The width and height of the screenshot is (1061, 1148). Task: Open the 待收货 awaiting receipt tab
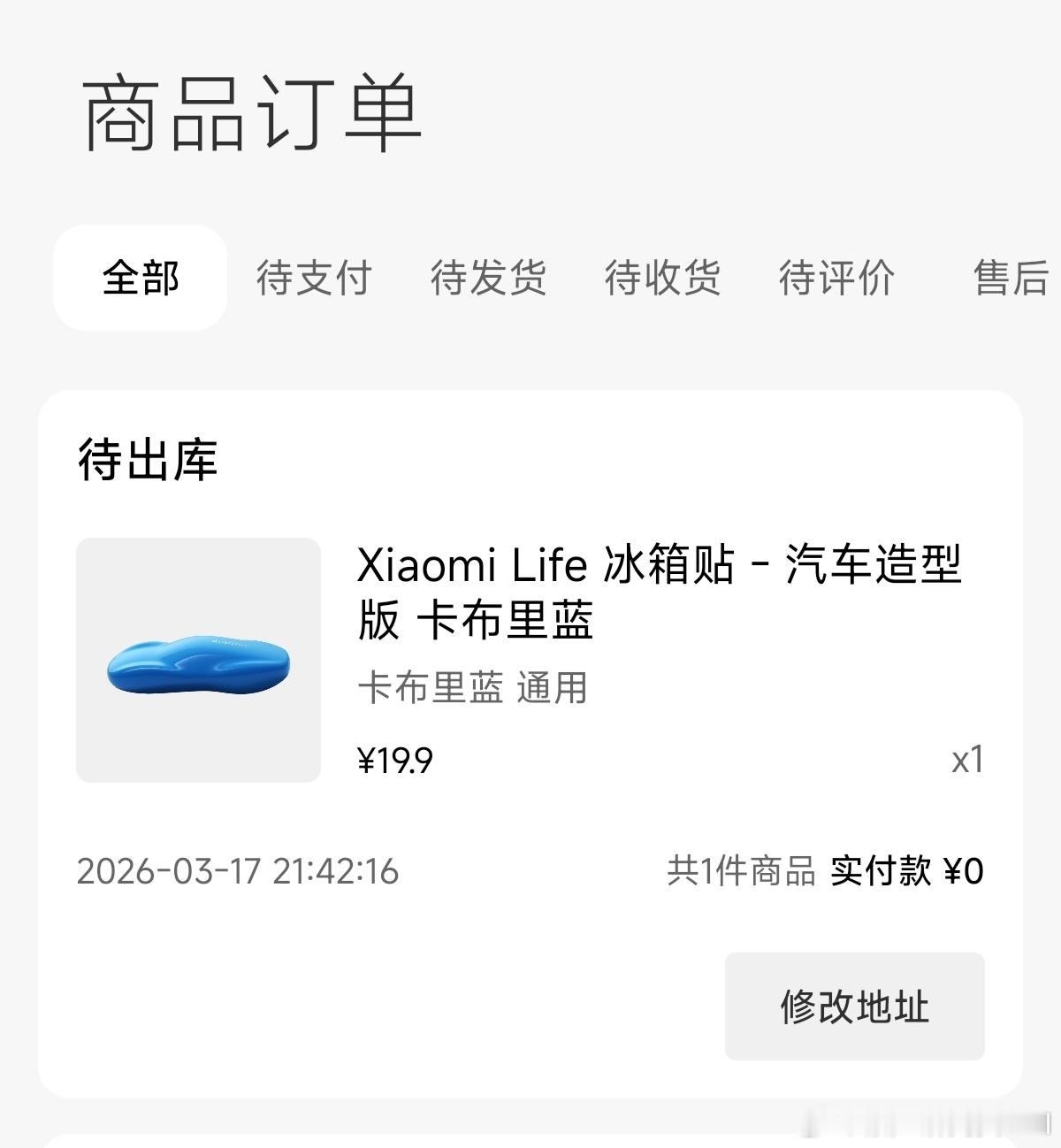[662, 279]
